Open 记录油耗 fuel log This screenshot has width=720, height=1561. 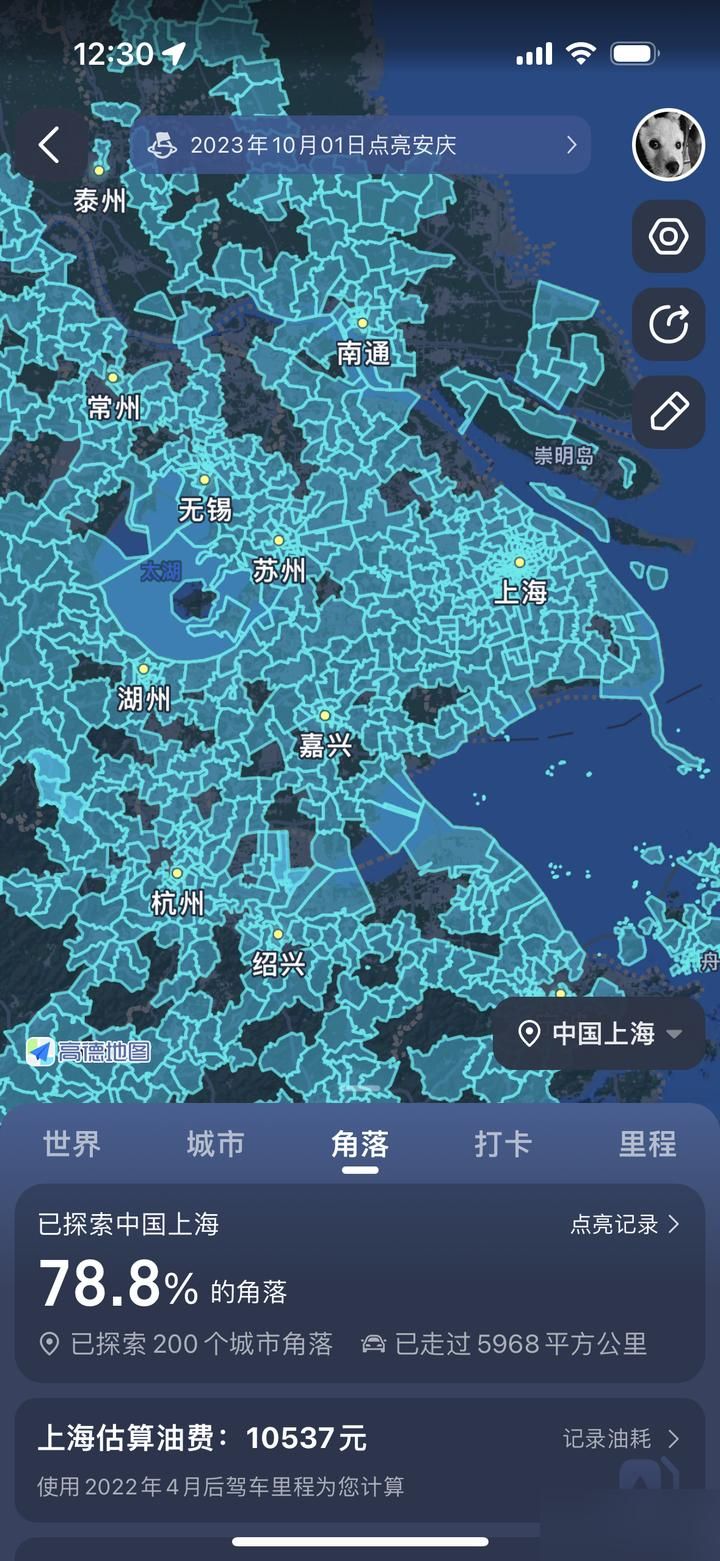pyautogui.click(x=621, y=1439)
